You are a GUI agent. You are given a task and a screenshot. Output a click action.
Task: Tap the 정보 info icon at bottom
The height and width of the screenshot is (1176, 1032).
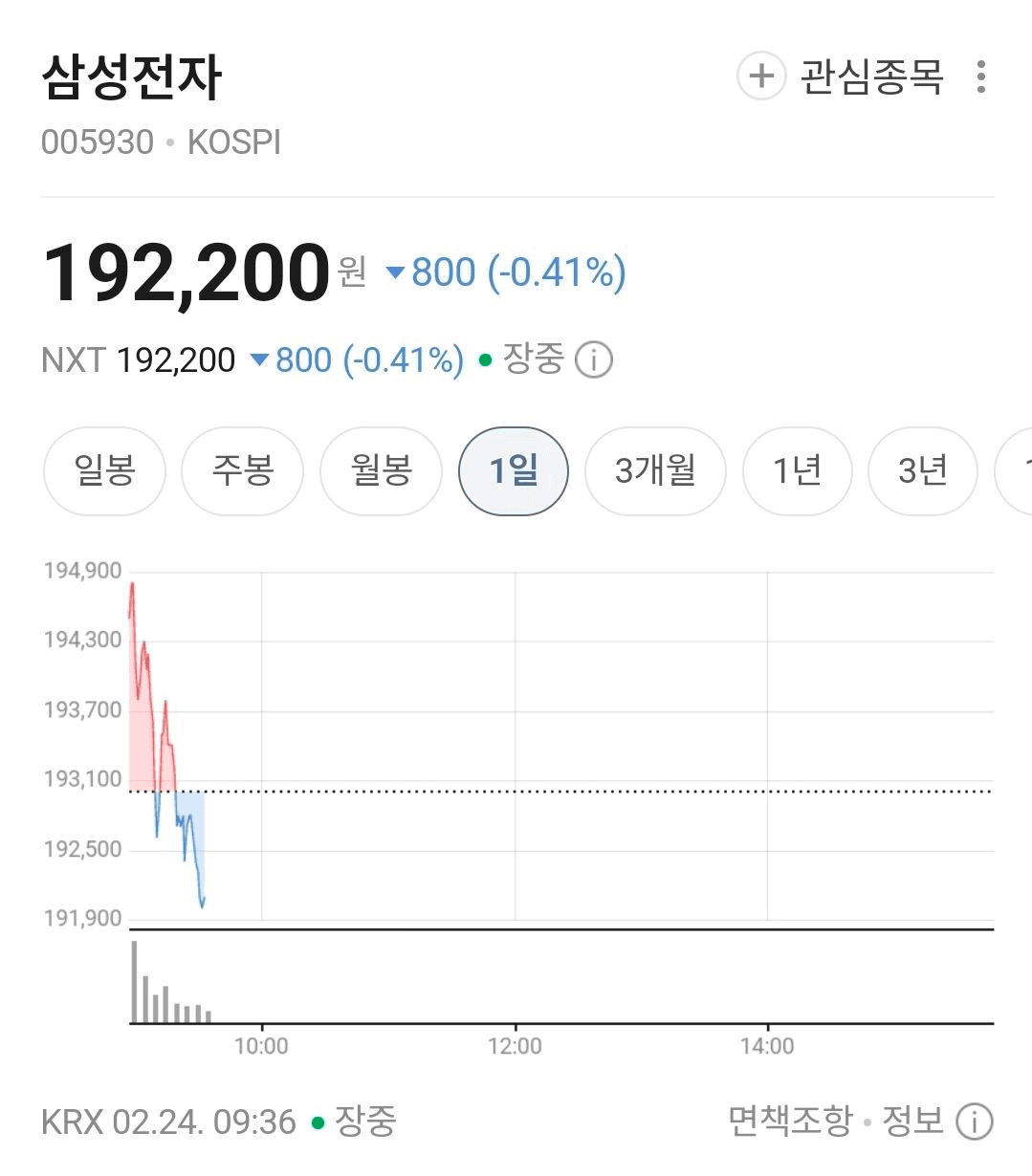click(x=975, y=1122)
